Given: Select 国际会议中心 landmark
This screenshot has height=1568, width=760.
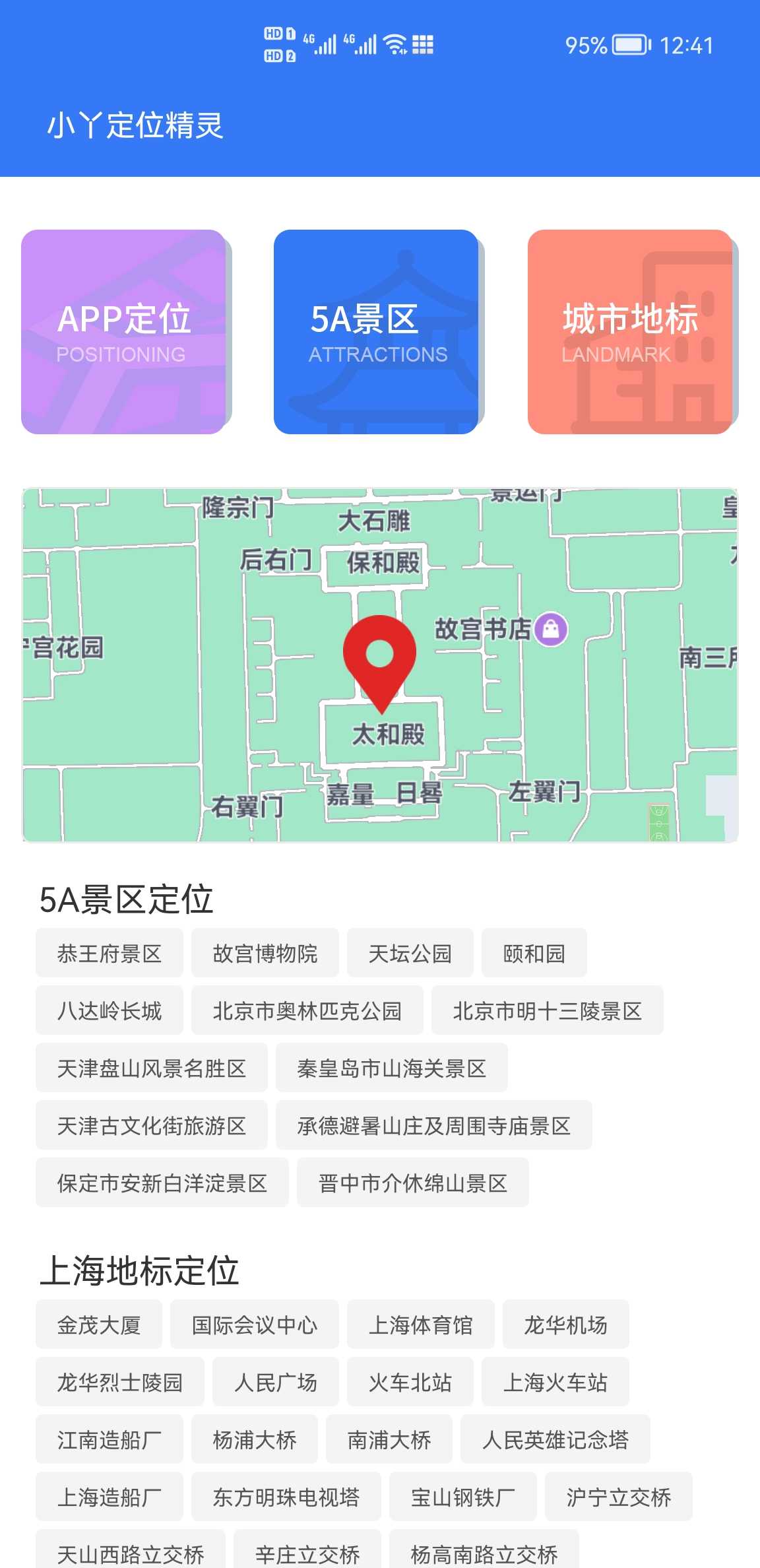Looking at the screenshot, I should (x=255, y=1324).
